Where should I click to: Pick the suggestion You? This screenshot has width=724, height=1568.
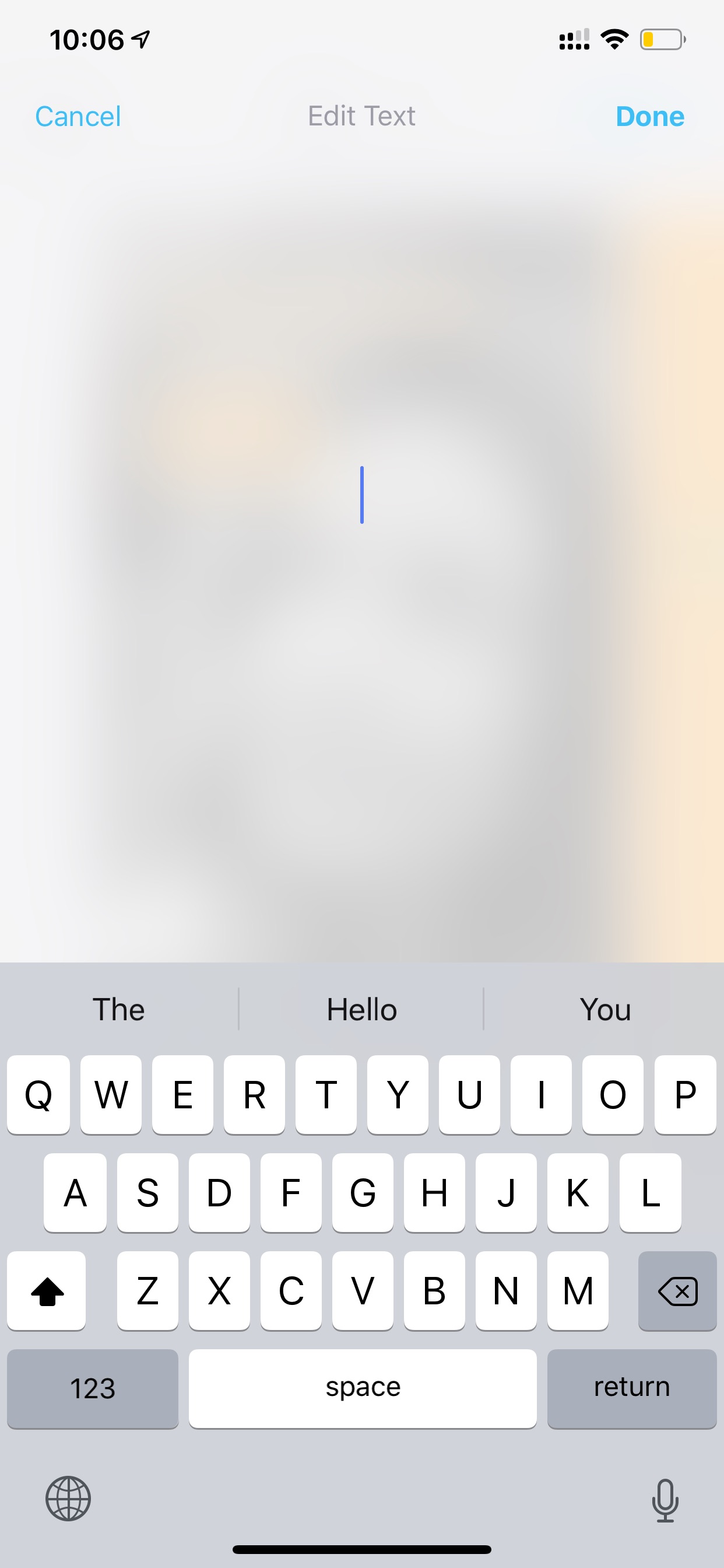[x=604, y=1009]
